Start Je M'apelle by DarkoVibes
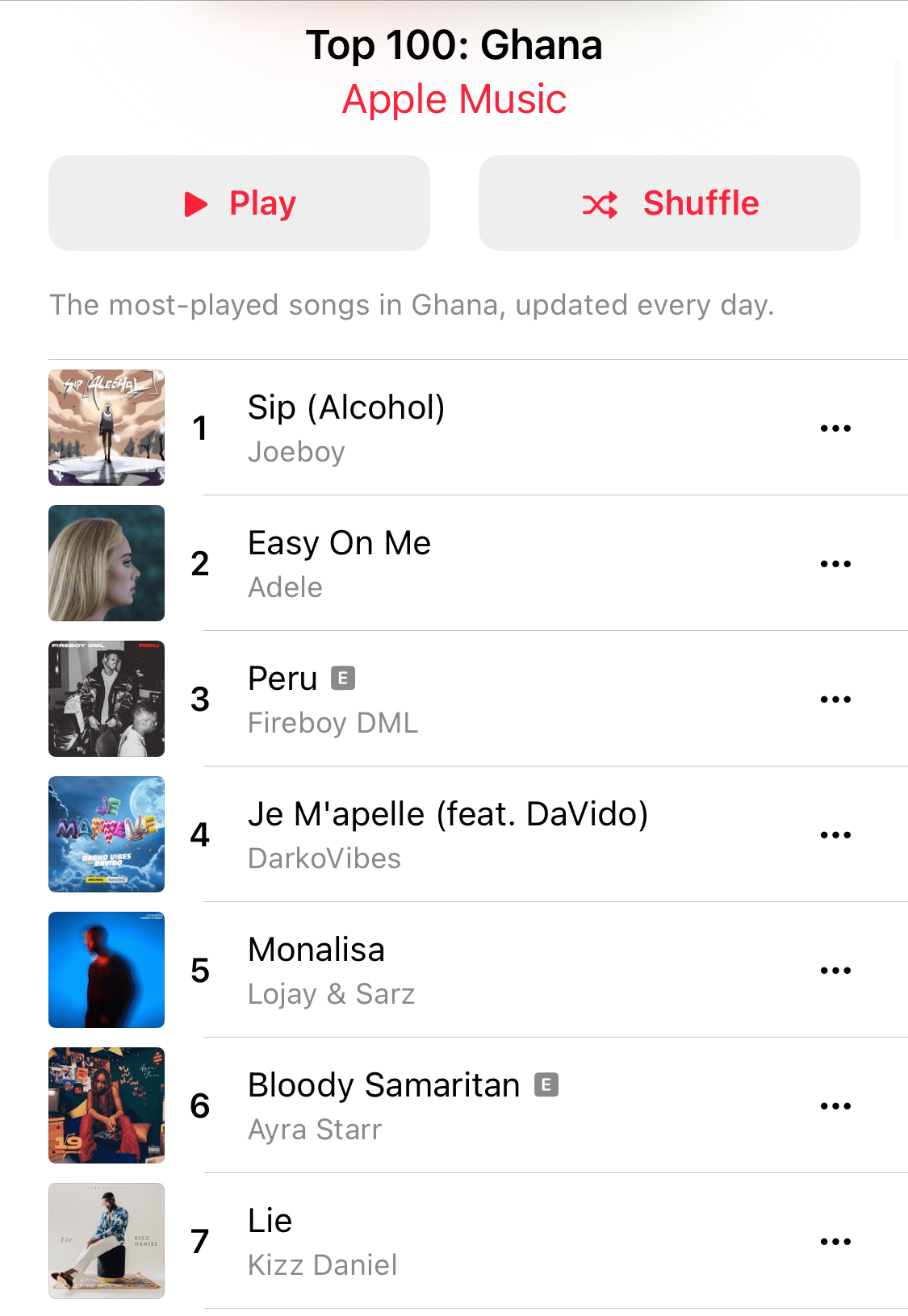Image resolution: width=908 pixels, height=1316 pixels. pyautogui.click(x=447, y=834)
